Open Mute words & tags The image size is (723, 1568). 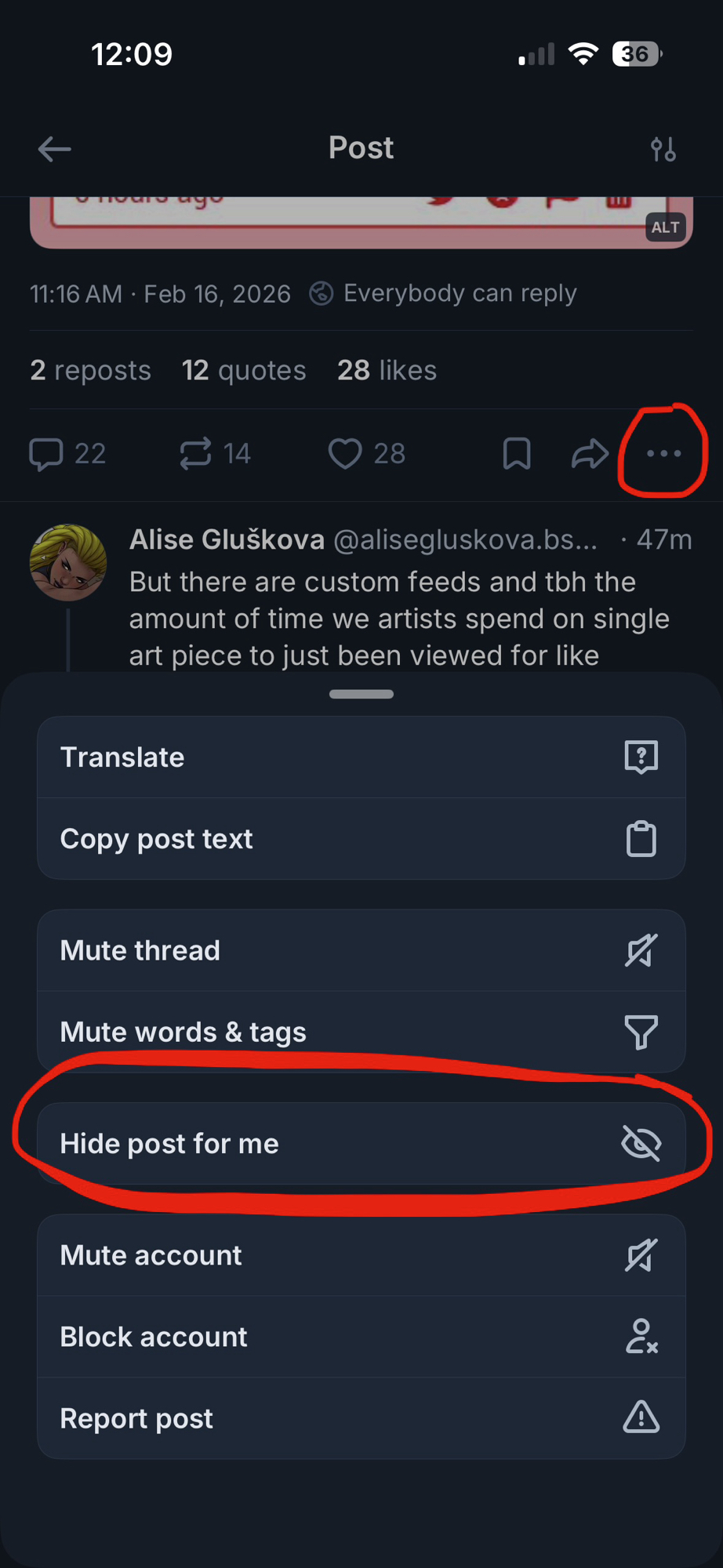[361, 1032]
